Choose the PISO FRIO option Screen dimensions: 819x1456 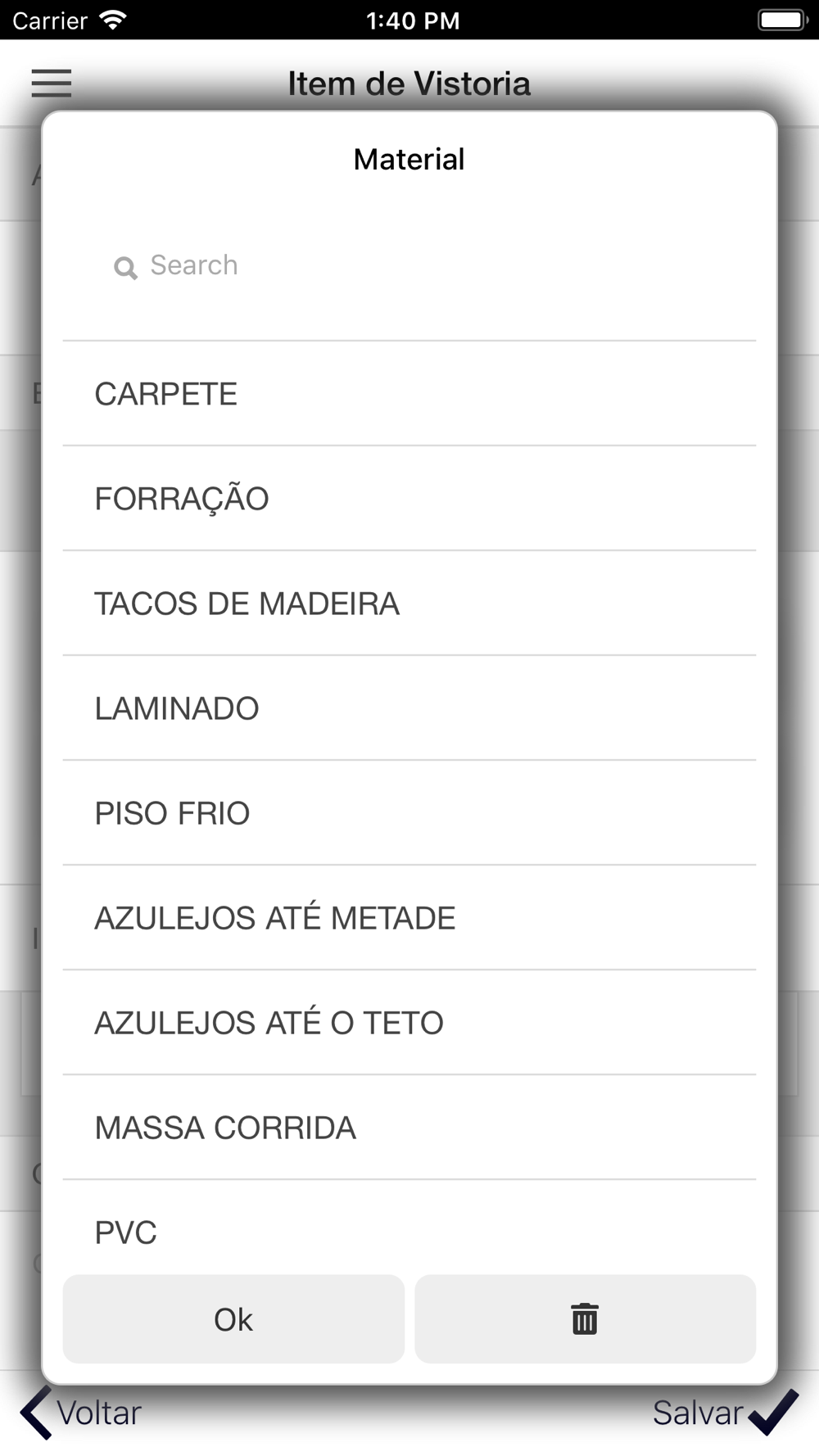(409, 813)
